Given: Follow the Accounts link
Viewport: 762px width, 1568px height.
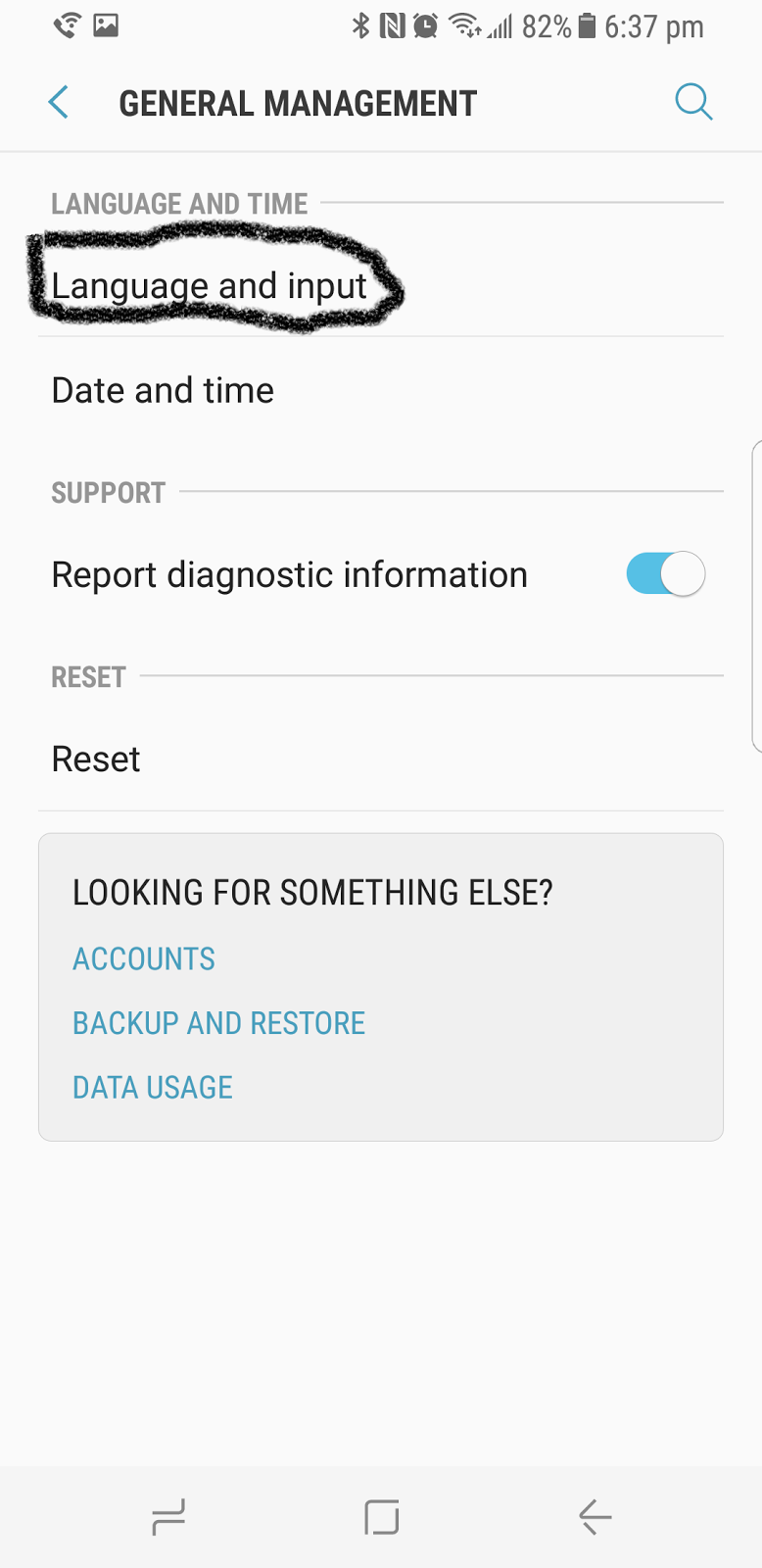Looking at the screenshot, I should [144, 958].
